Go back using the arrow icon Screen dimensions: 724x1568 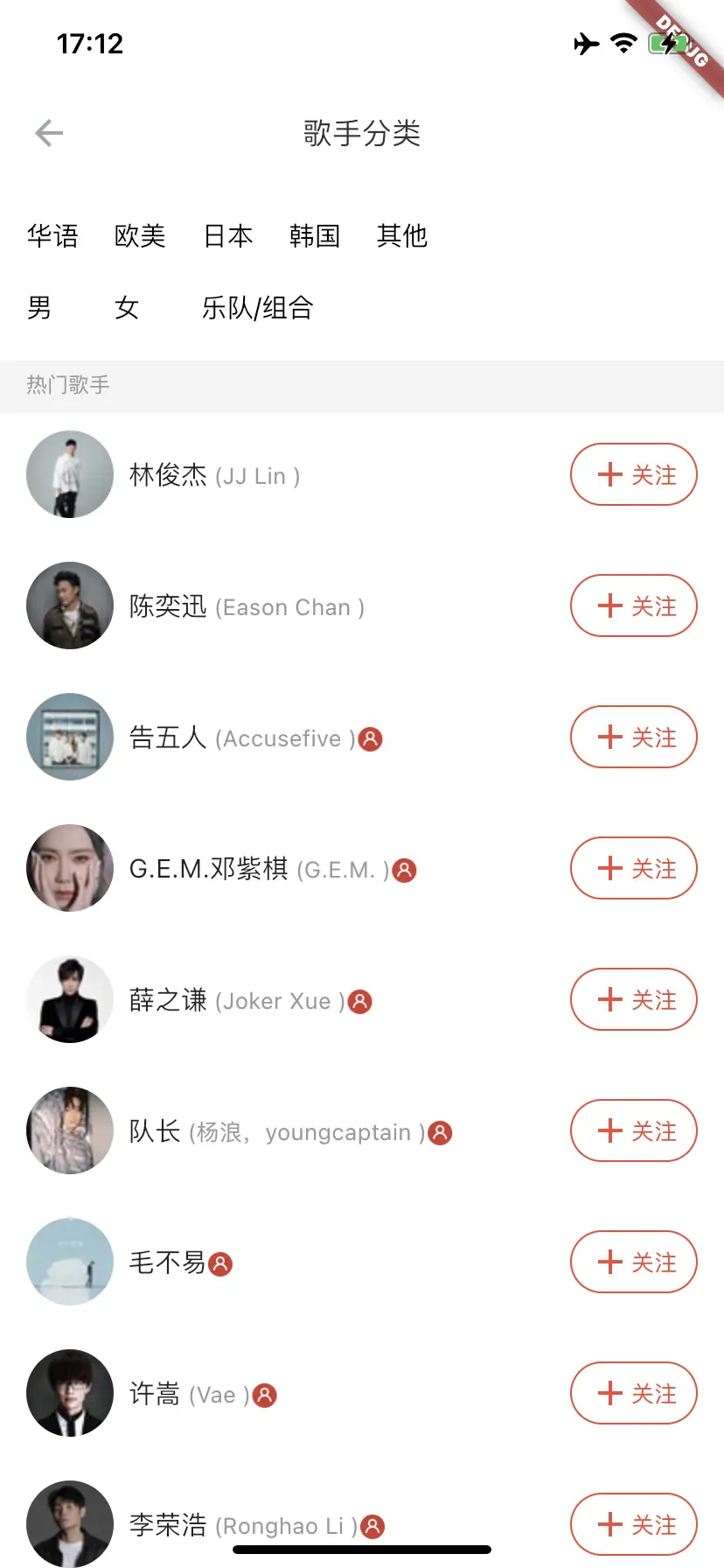click(x=49, y=133)
